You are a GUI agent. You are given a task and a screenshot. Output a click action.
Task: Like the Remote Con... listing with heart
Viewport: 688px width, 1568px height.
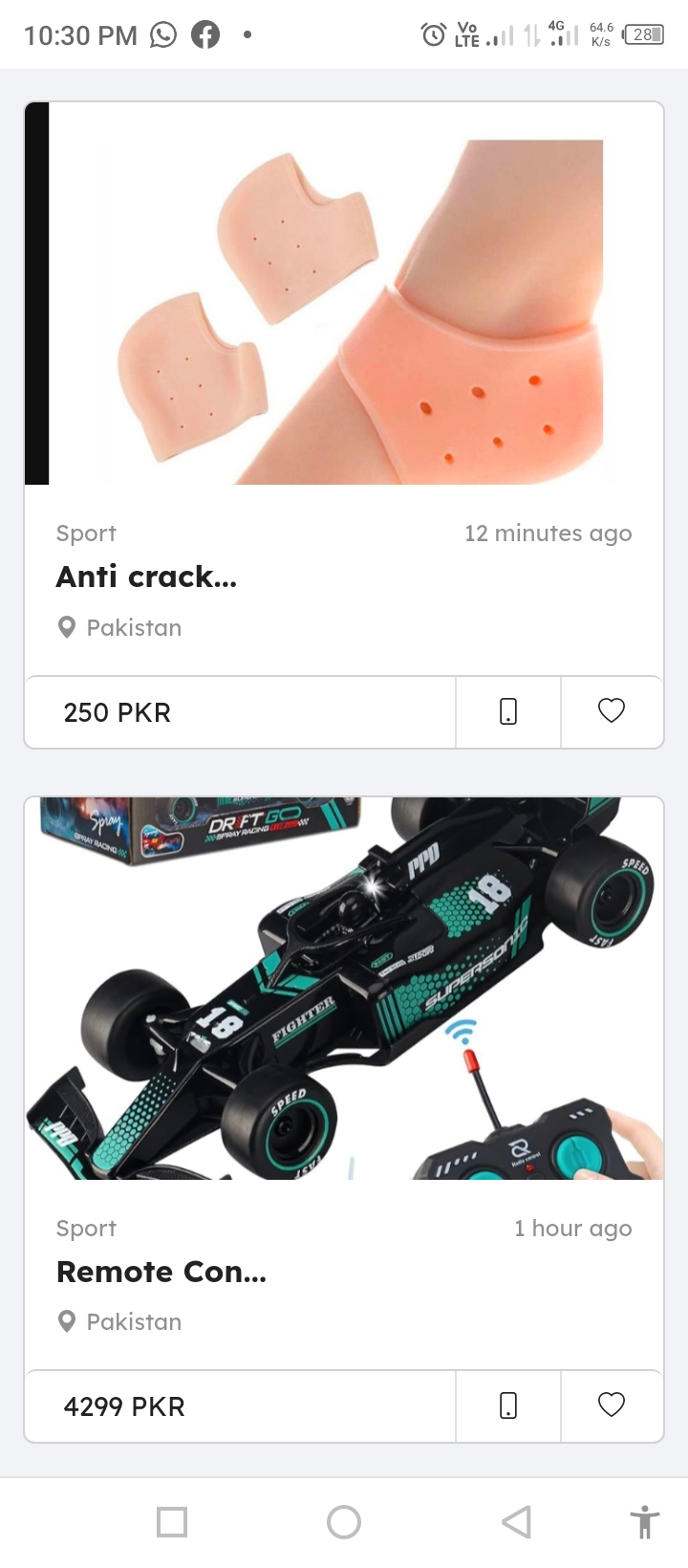click(612, 1405)
